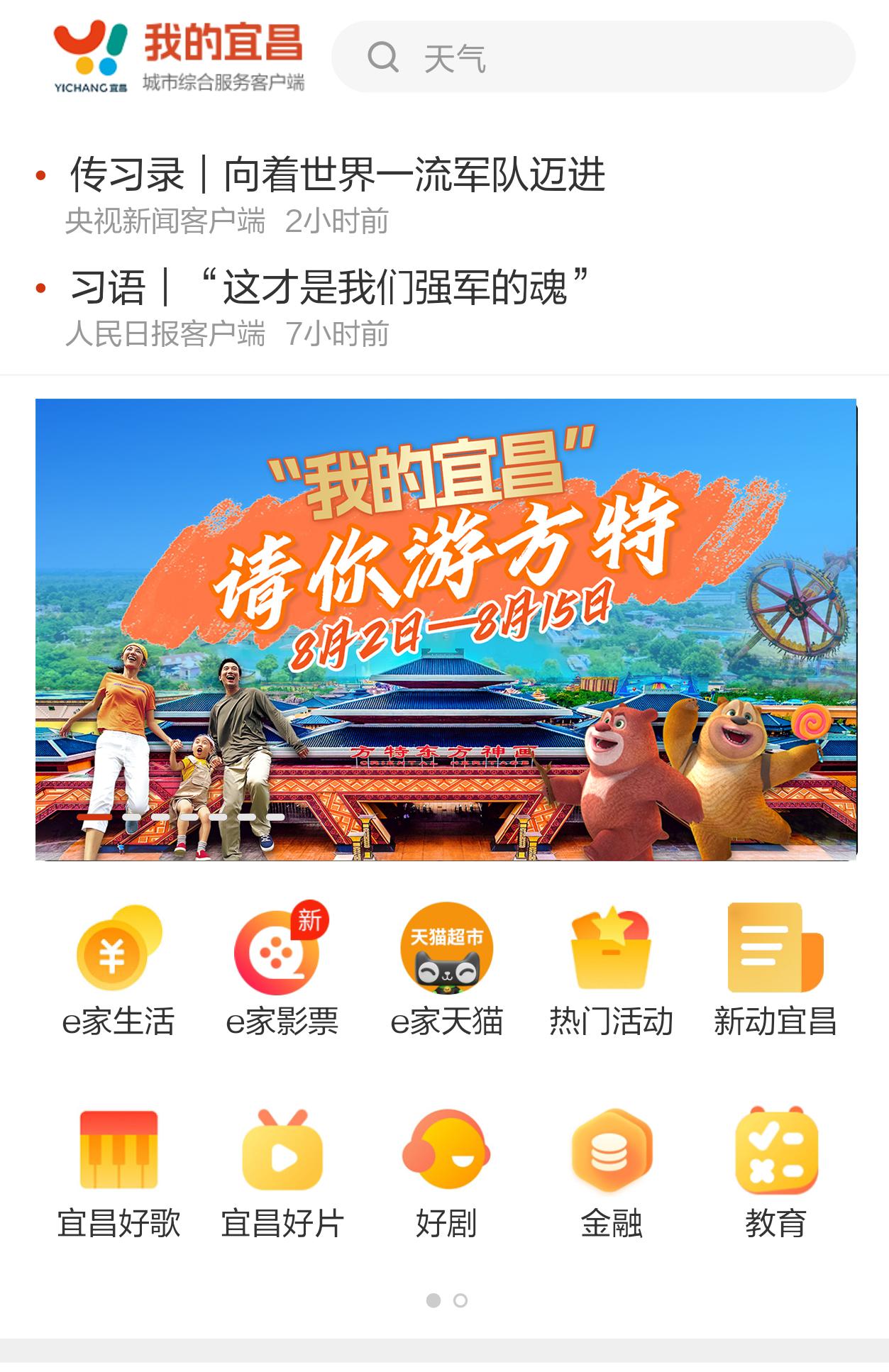Image resolution: width=889 pixels, height=1372 pixels.
Task: Open news 习语 这才是我们强军的魂
Action: tap(329, 287)
